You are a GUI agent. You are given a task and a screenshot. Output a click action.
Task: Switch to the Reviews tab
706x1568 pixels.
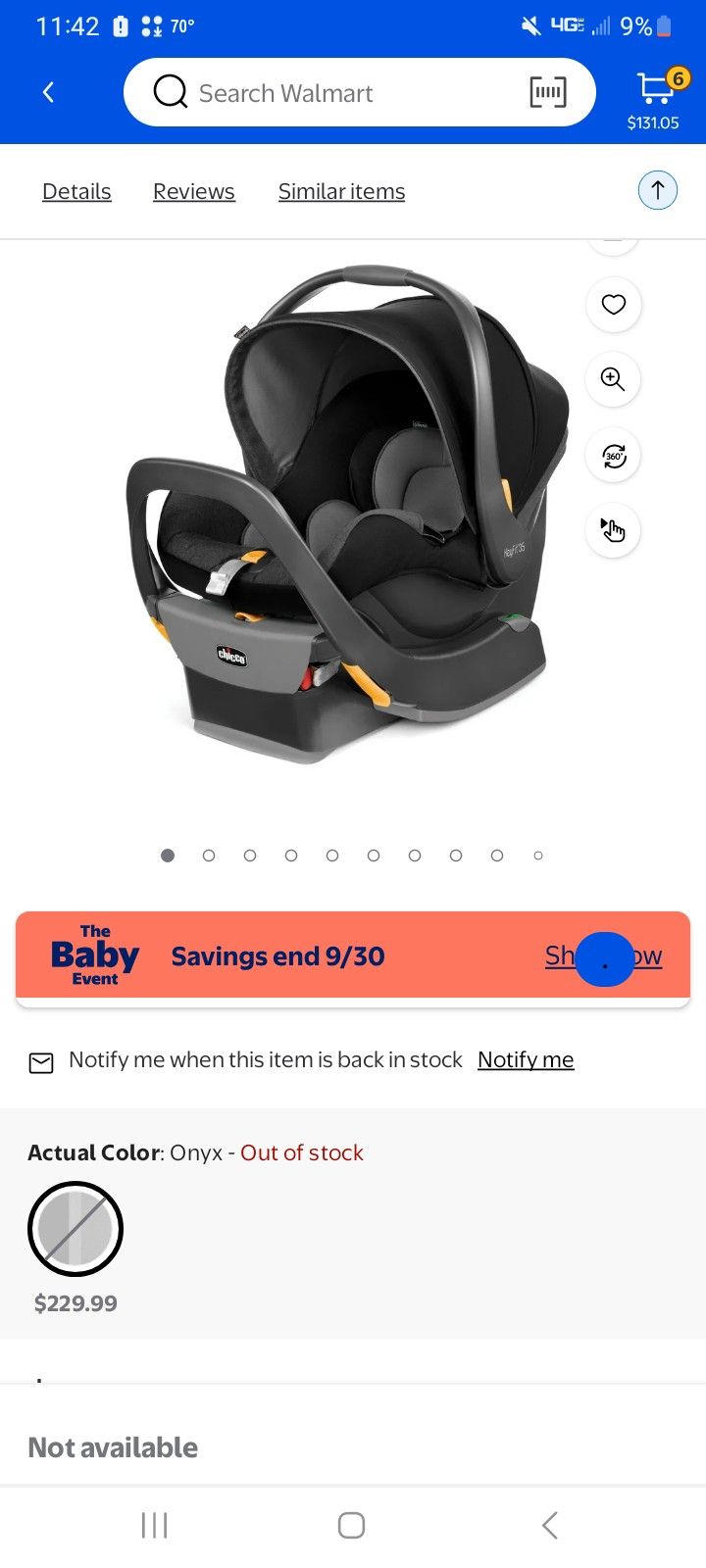[193, 191]
